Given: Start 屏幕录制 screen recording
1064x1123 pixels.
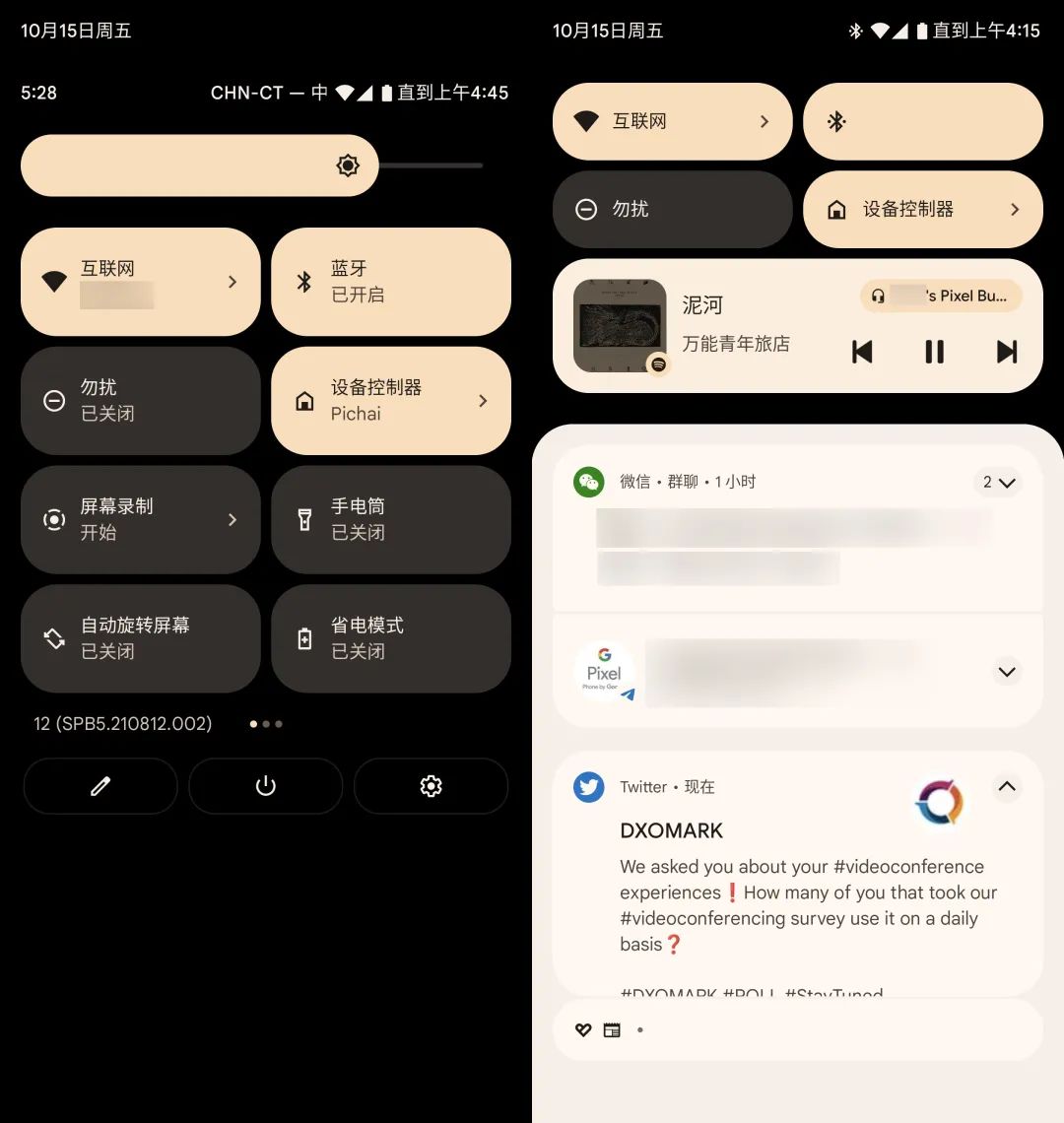Looking at the screenshot, I should [x=140, y=519].
